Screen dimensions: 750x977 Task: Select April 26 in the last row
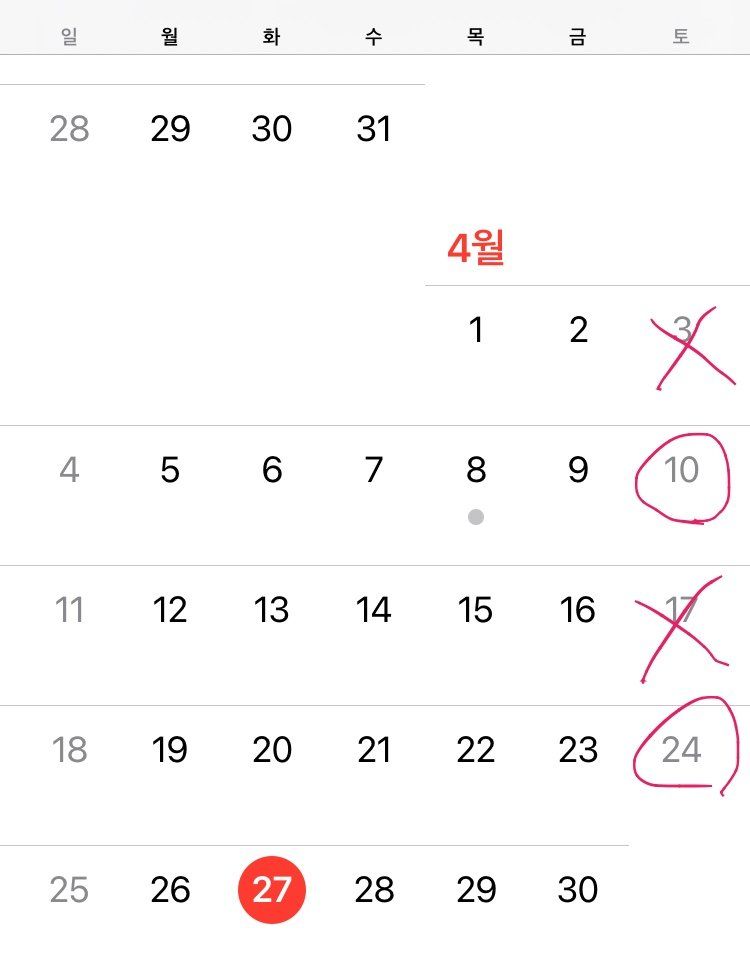click(x=170, y=889)
